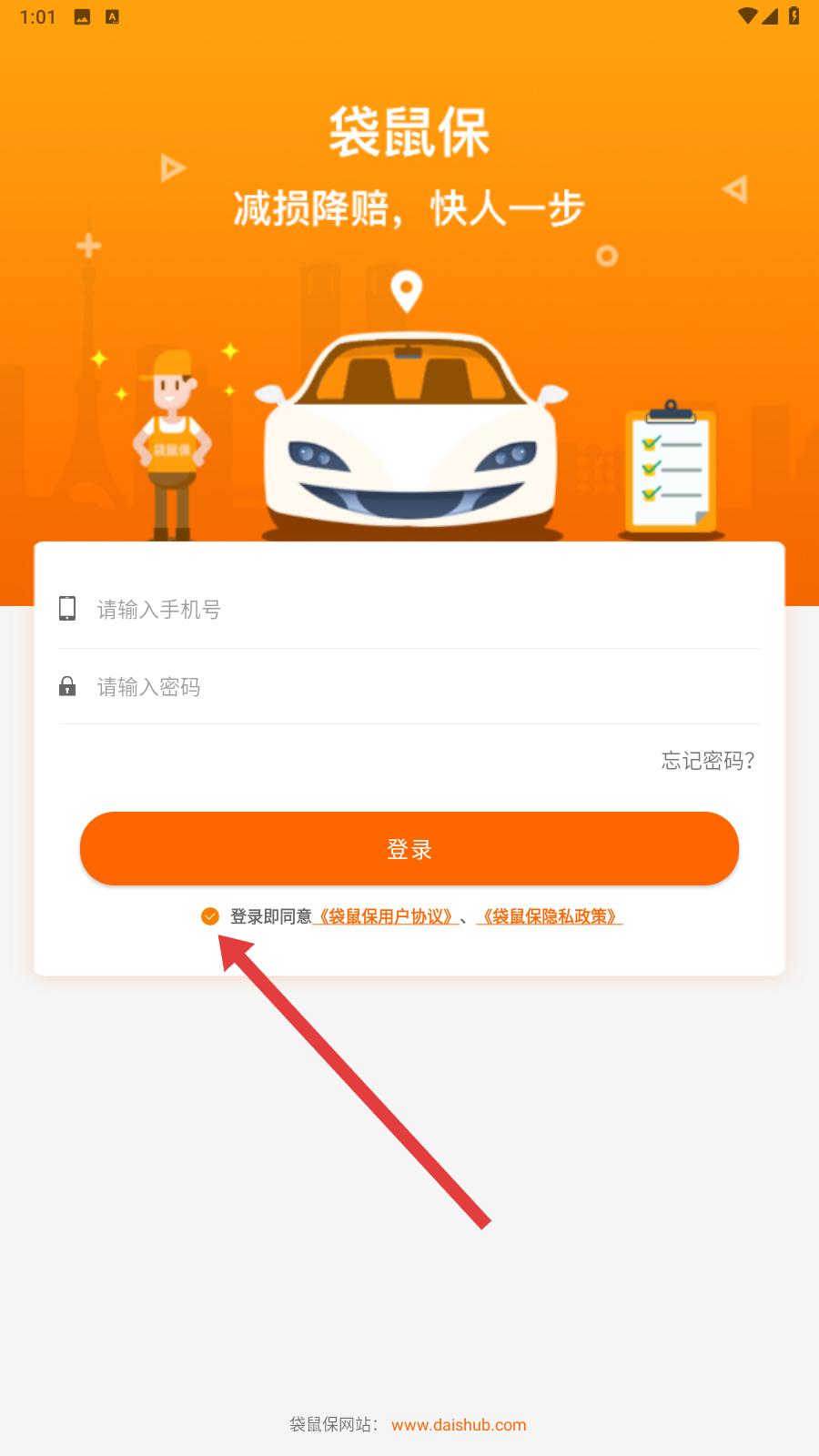The width and height of the screenshot is (819, 1456).
Task: Open 《袋鼠保隐私政策》 link
Action: tap(550, 916)
